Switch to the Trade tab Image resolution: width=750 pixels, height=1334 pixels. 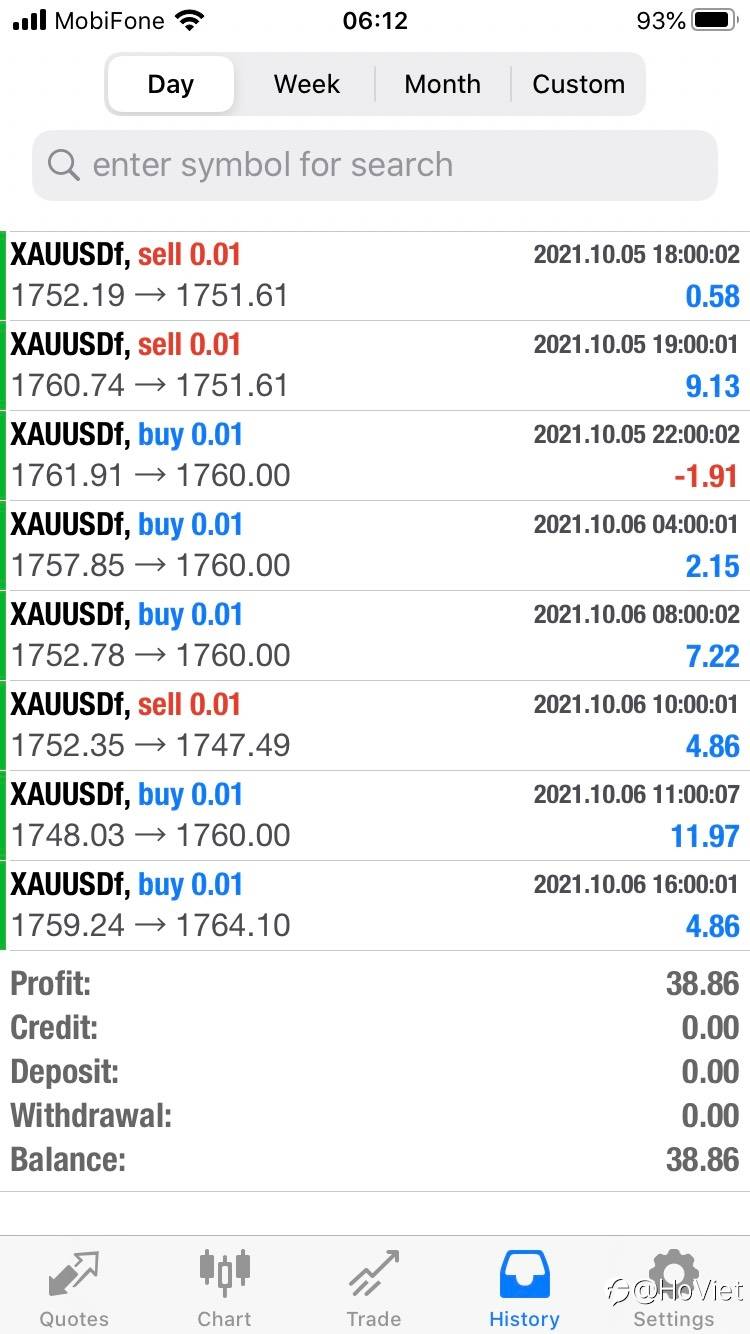374,1288
